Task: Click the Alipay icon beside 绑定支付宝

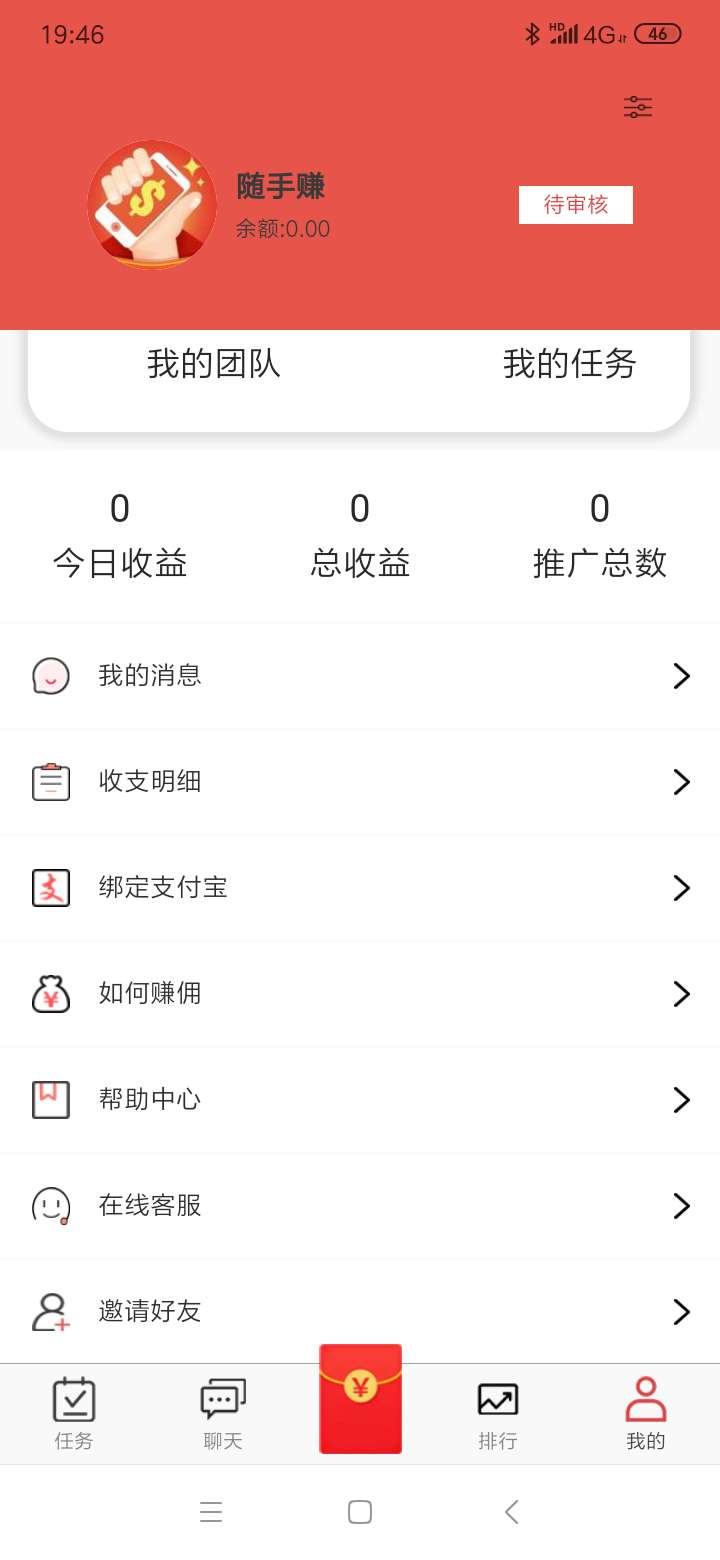Action: click(x=50, y=887)
